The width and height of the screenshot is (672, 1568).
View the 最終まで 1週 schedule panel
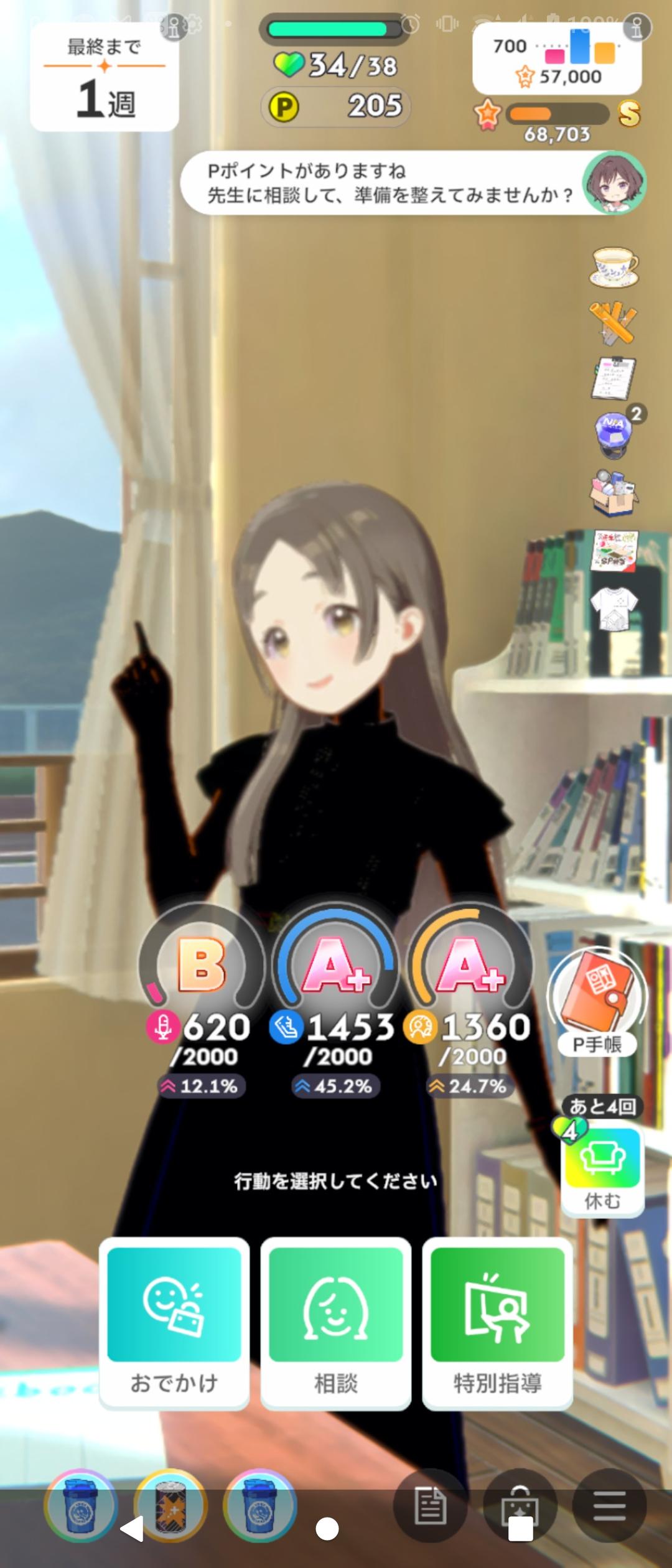pos(105,77)
